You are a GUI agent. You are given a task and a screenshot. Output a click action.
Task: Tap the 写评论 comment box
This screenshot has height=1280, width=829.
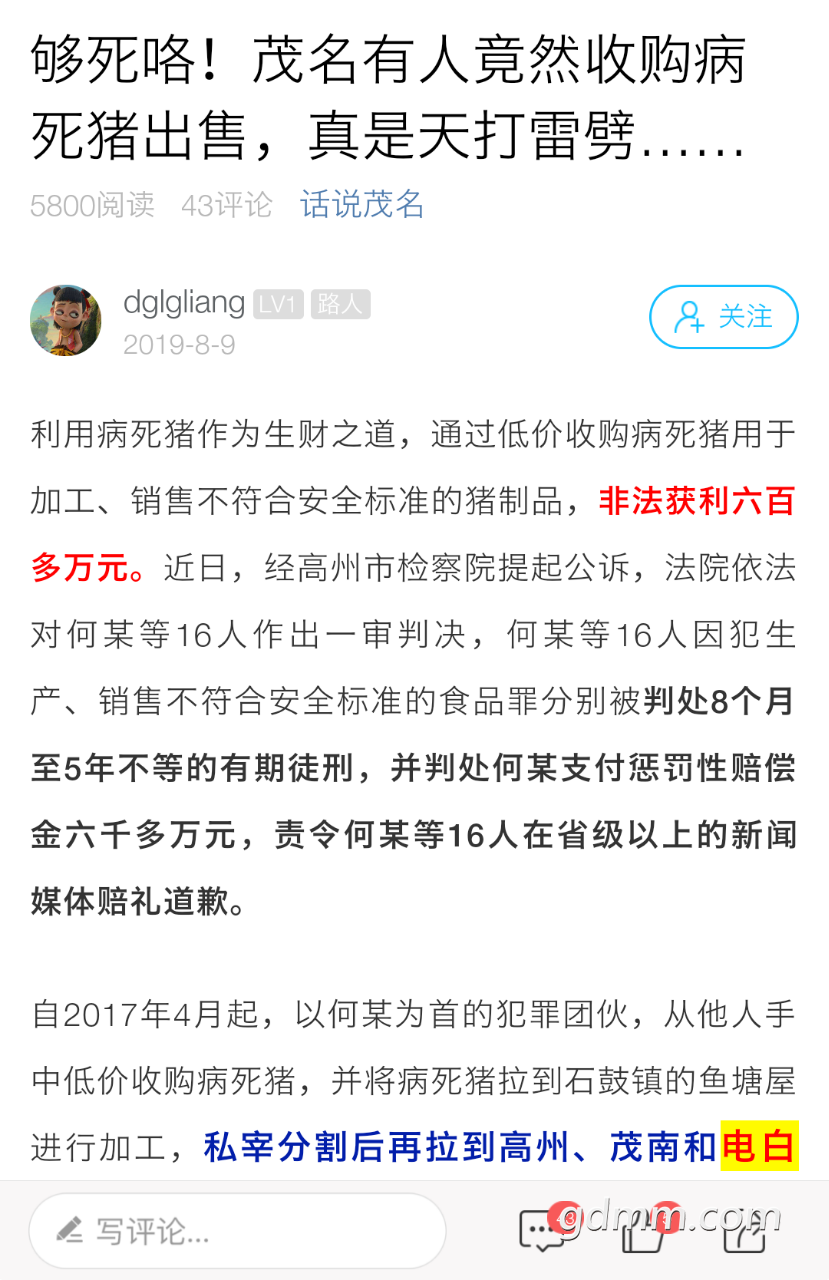(237, 1231)
